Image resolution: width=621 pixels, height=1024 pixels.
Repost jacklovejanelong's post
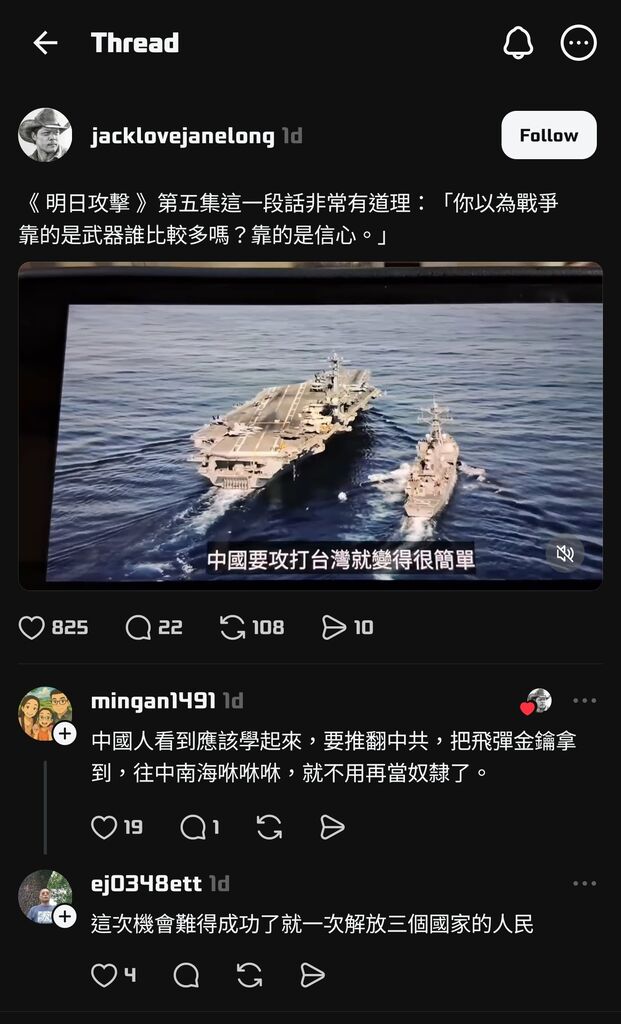pyautogui.click(x=232, y=627)
